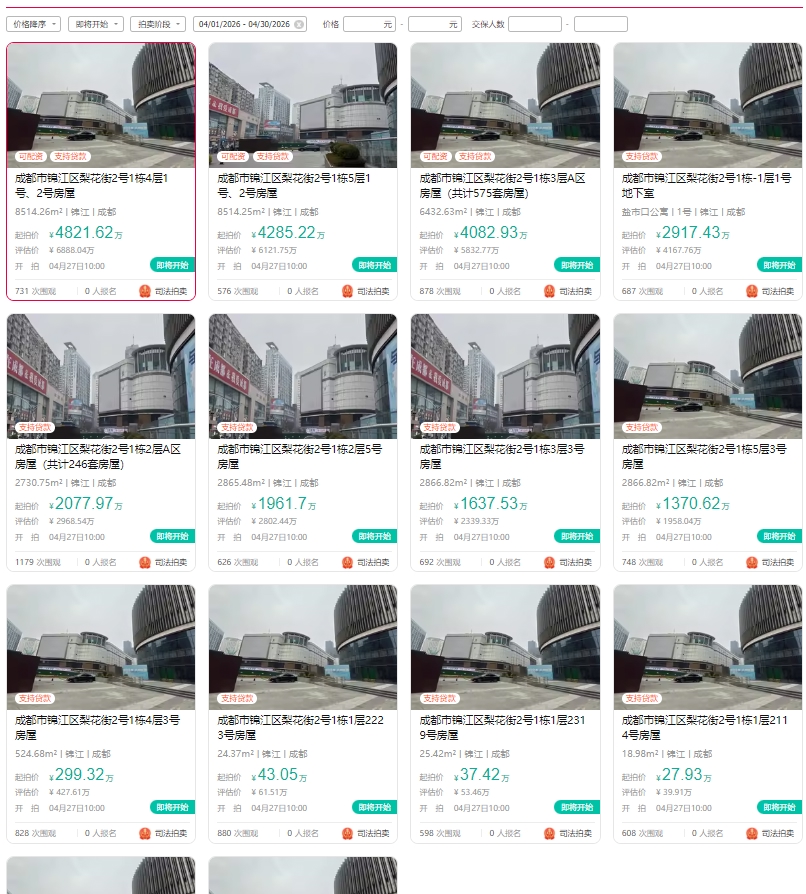Clear the 04/01/2026 - 04/30/2026 date range
This screenshot has height=894, width=806.
(x=298, y=24)
